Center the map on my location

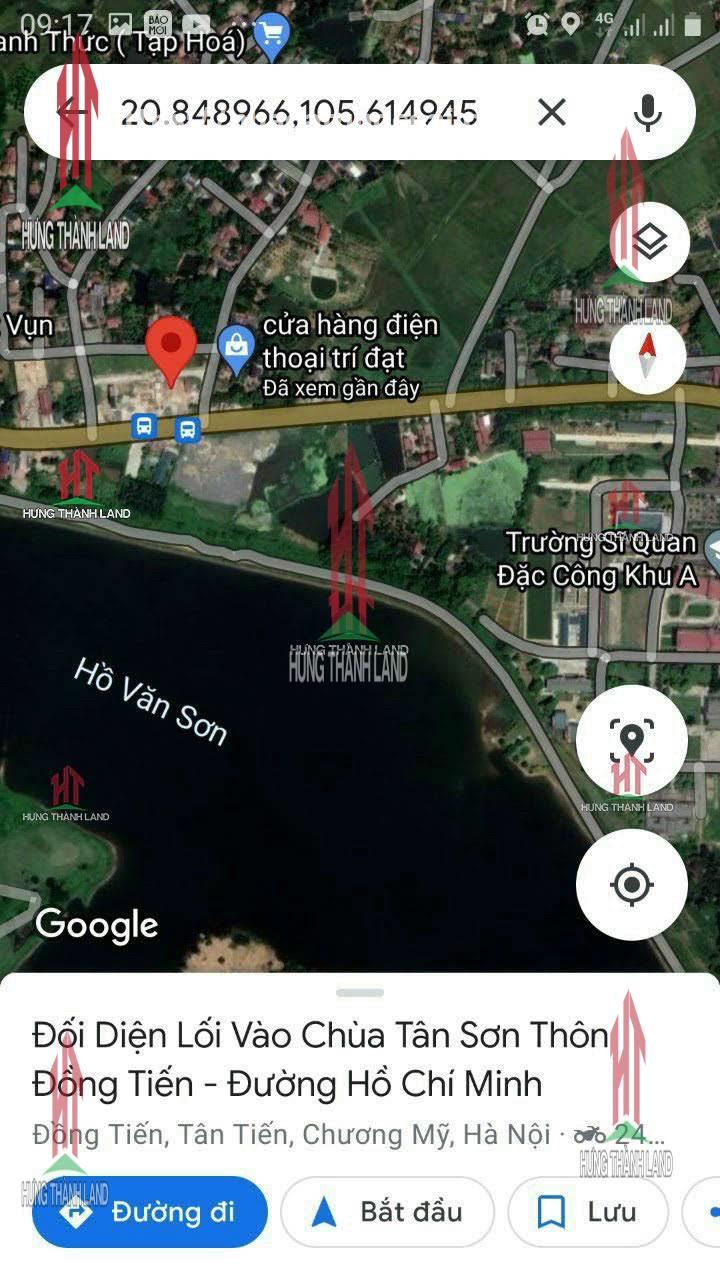[x=631, y=884]
